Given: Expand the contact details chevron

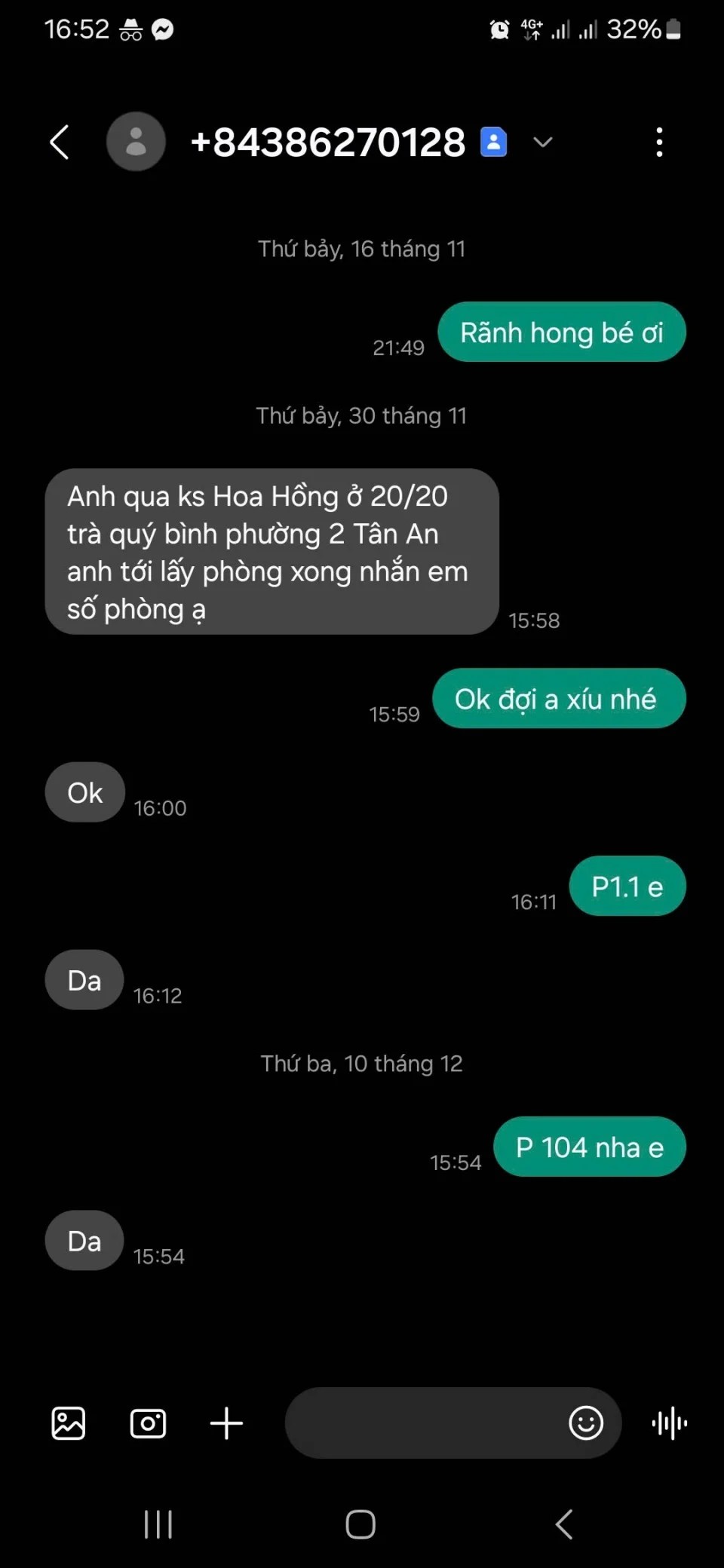Looking at the screenshot, I should [x=543, y=142].
